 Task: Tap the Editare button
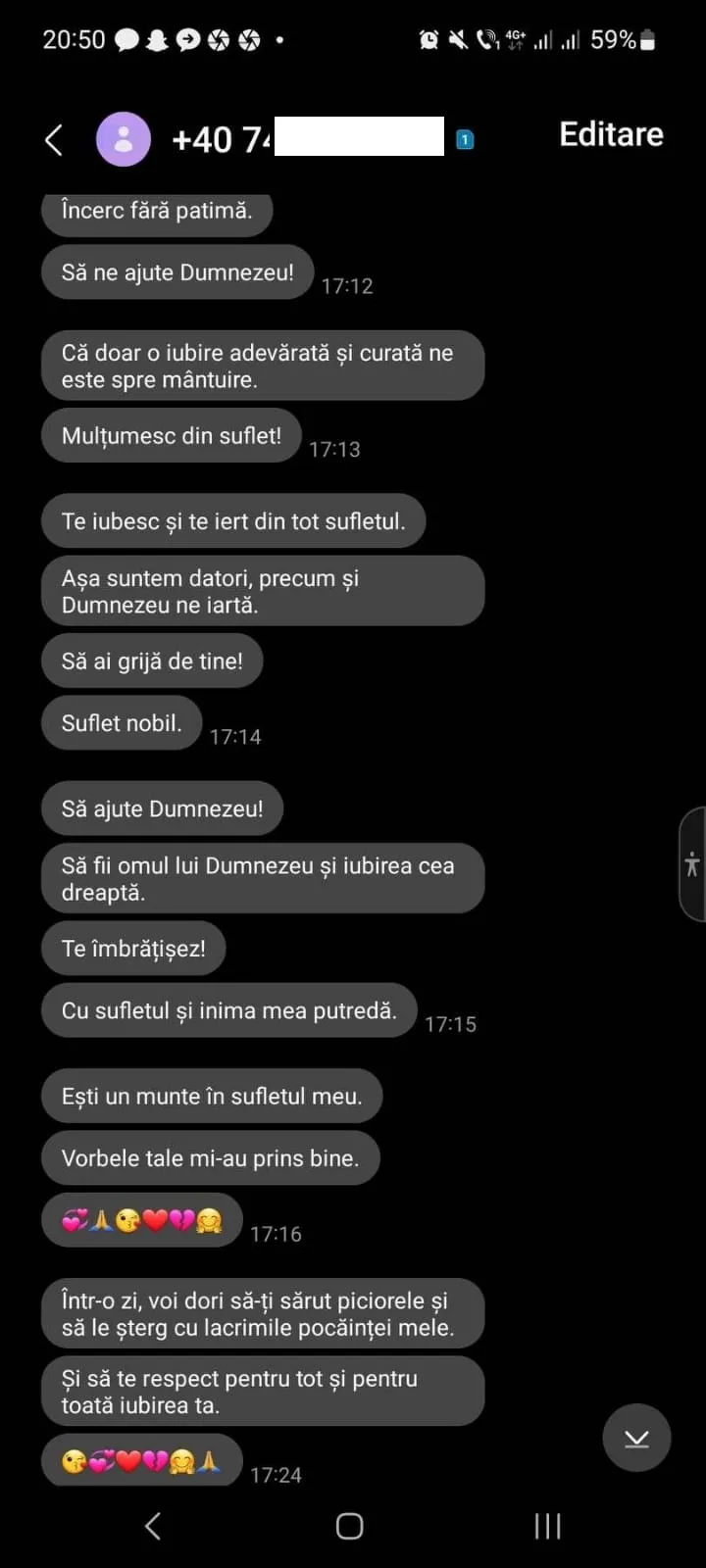tap(611, 134)
